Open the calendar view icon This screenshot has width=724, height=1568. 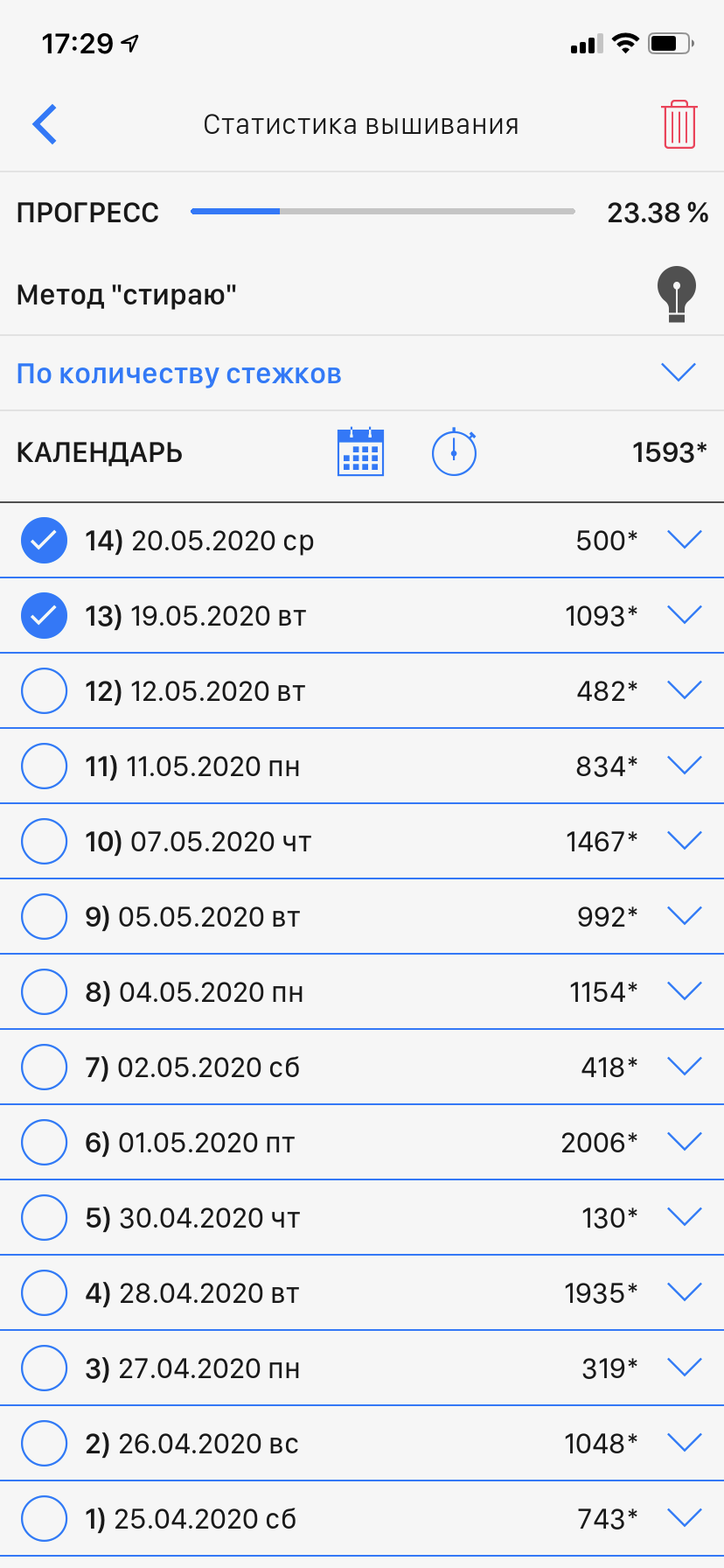click(x=360, y=451)
